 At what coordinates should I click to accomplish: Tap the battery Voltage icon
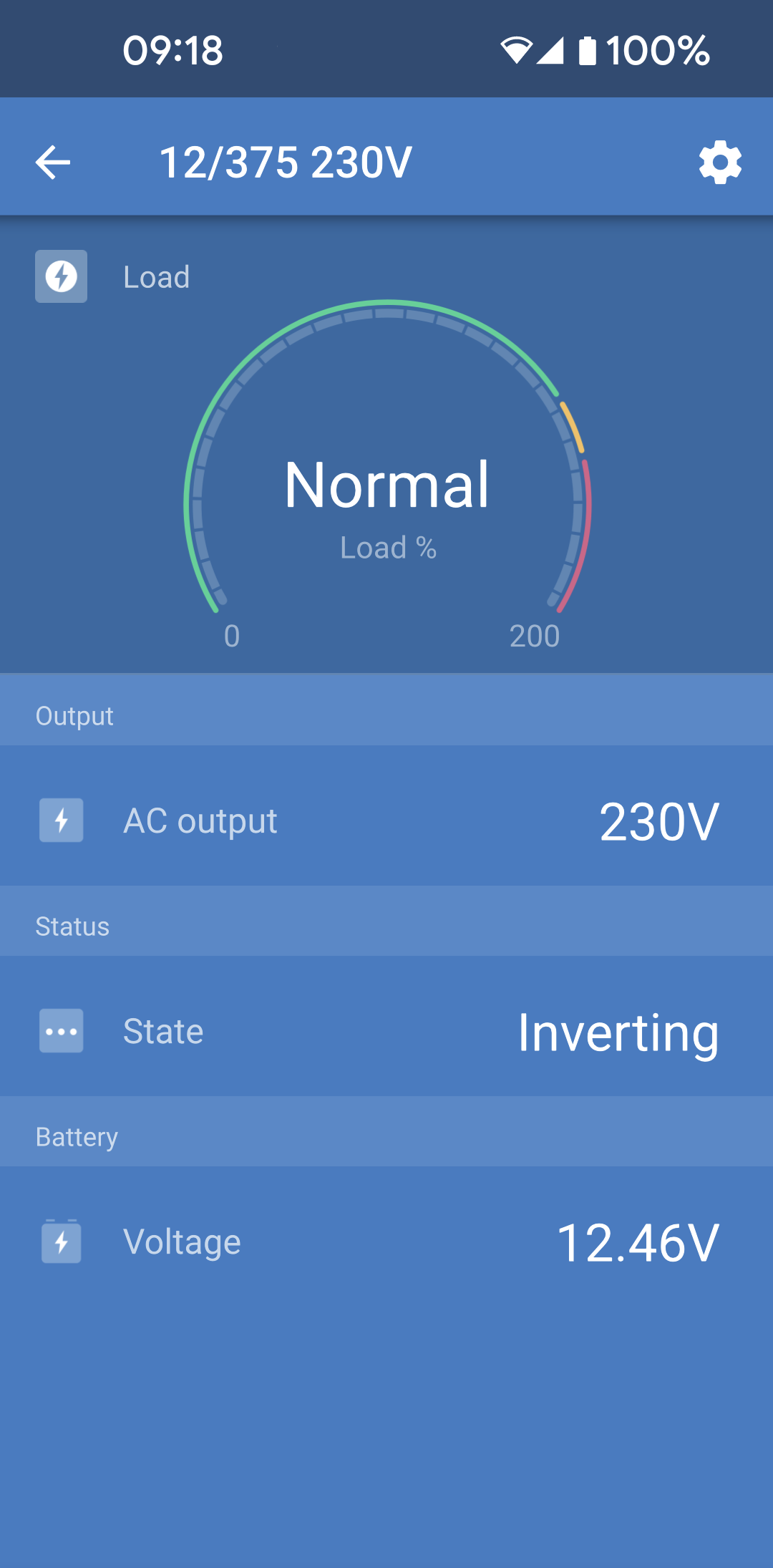(61, 1242)
